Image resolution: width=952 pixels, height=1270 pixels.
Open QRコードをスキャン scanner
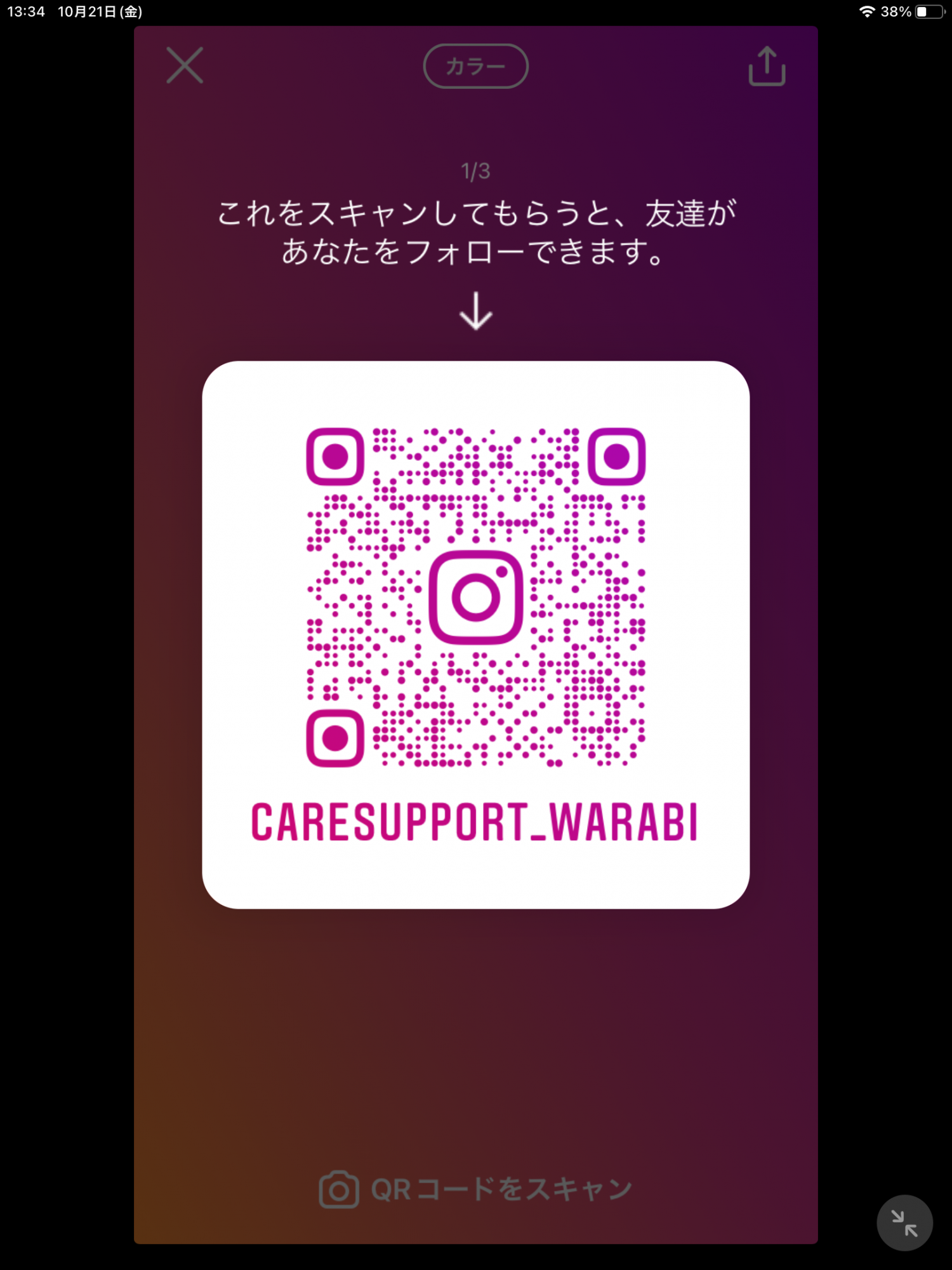(476, 1189)
